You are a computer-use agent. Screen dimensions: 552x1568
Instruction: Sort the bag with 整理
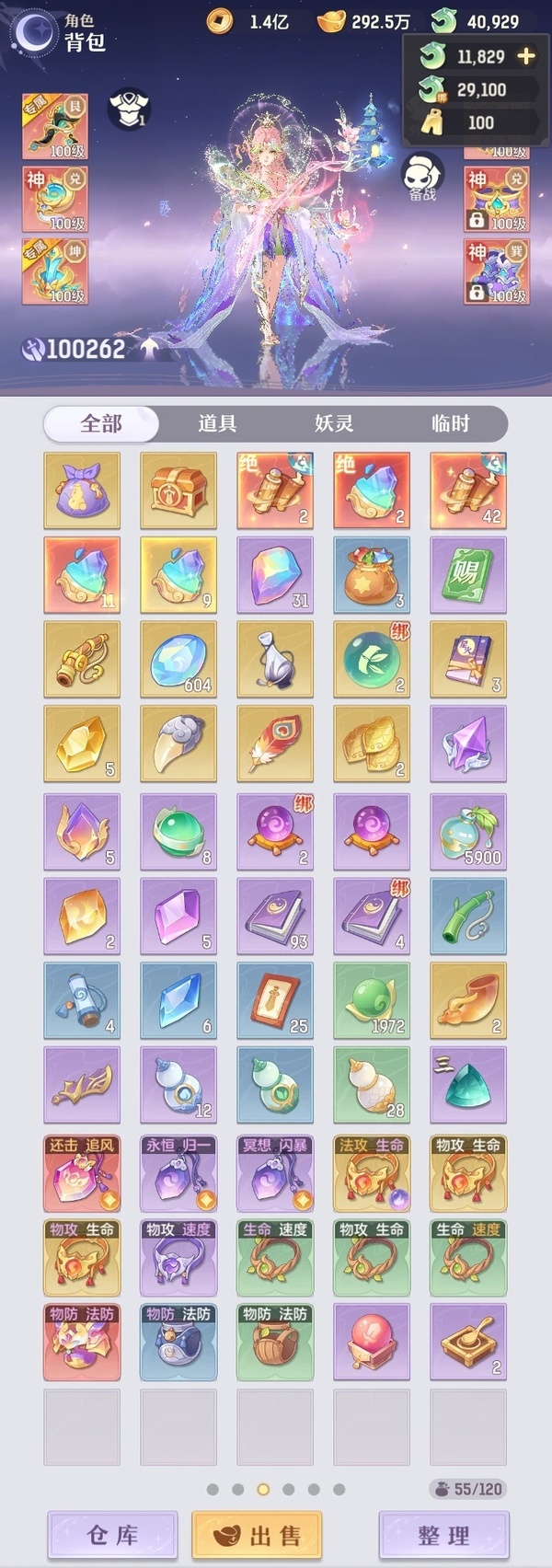pyautogui.click(x=443, y=1535)
